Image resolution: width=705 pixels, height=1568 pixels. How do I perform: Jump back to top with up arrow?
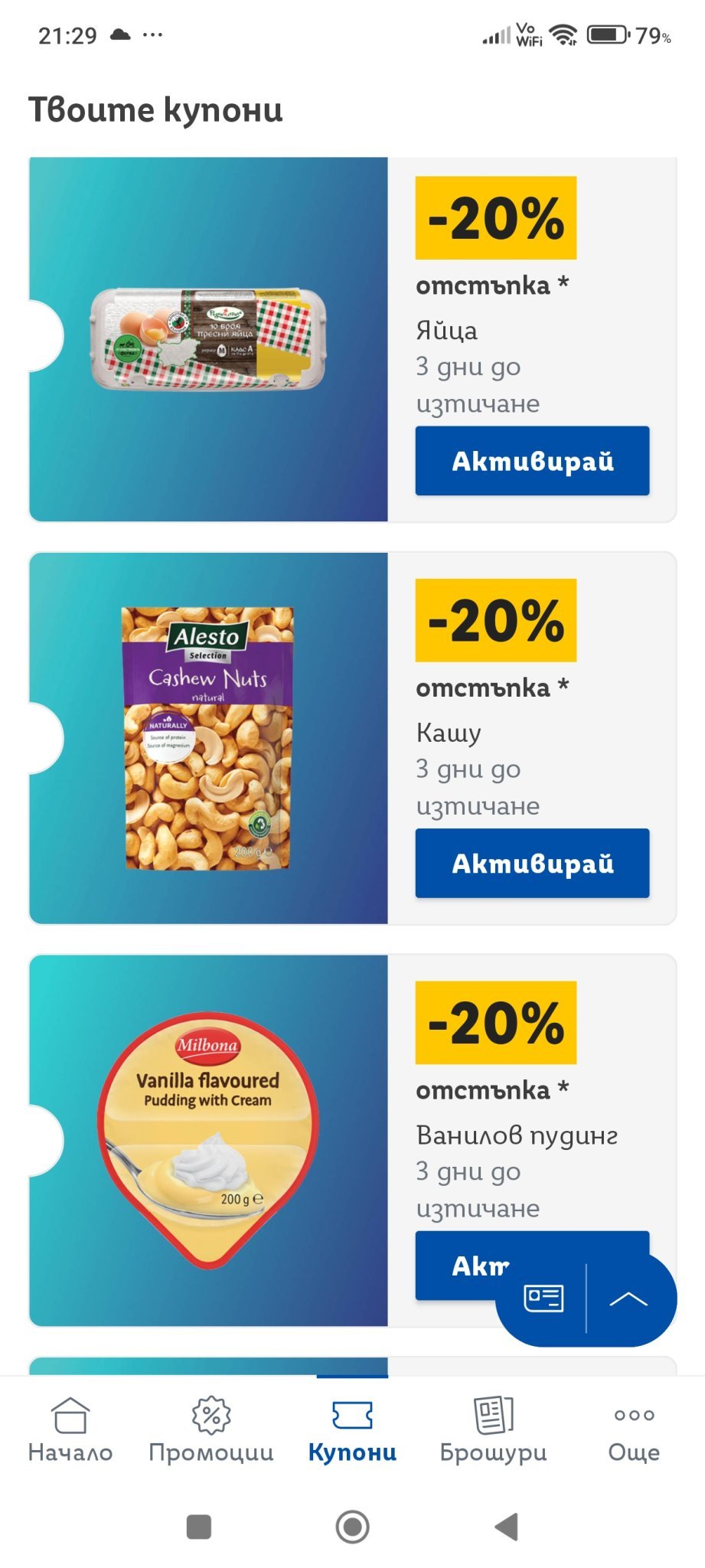pyautogui.click(x=628, y=1298)
